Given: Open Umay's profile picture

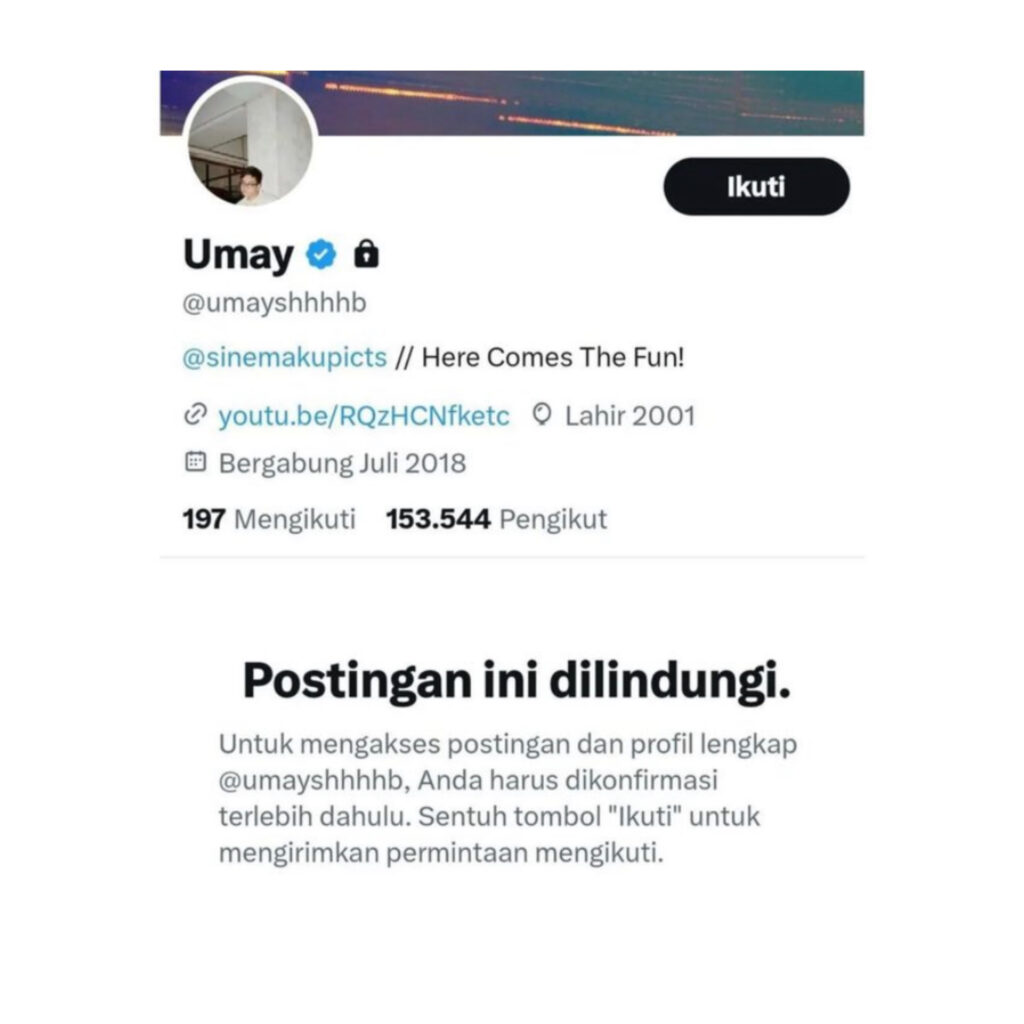Looking at the screenshot, I should pyautogui.click(x=251, y=143).
